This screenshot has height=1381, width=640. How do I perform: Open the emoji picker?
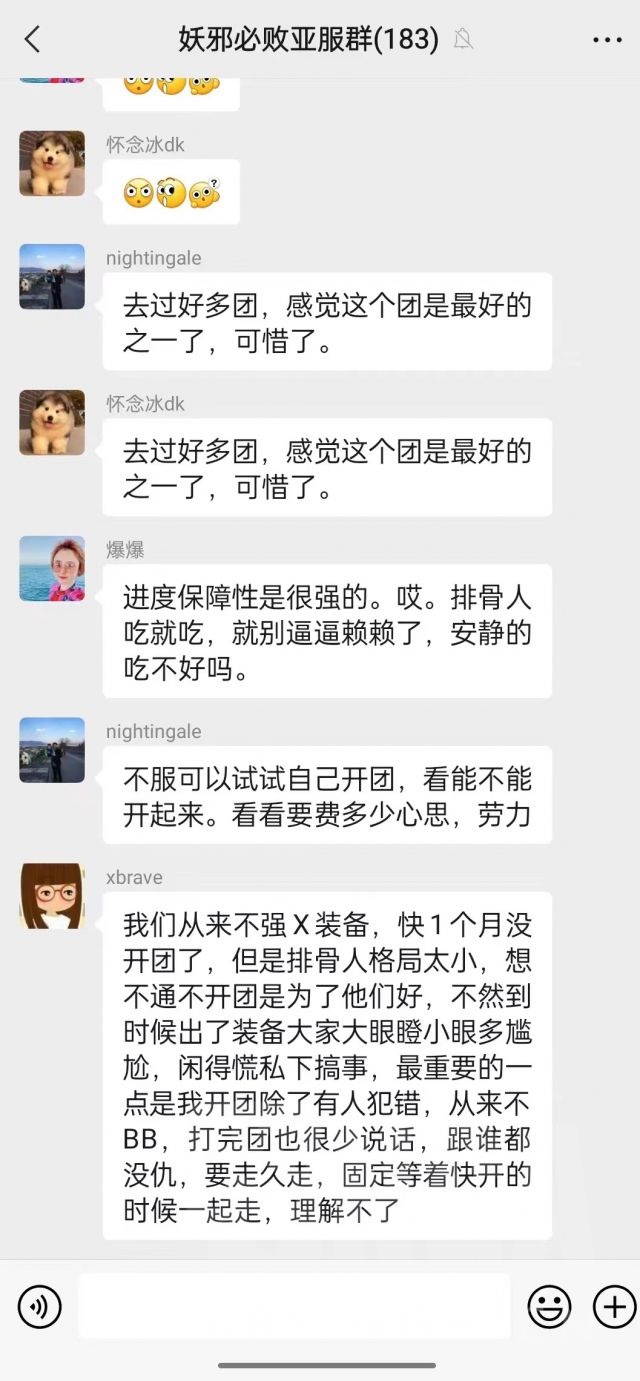point(549,1306)
